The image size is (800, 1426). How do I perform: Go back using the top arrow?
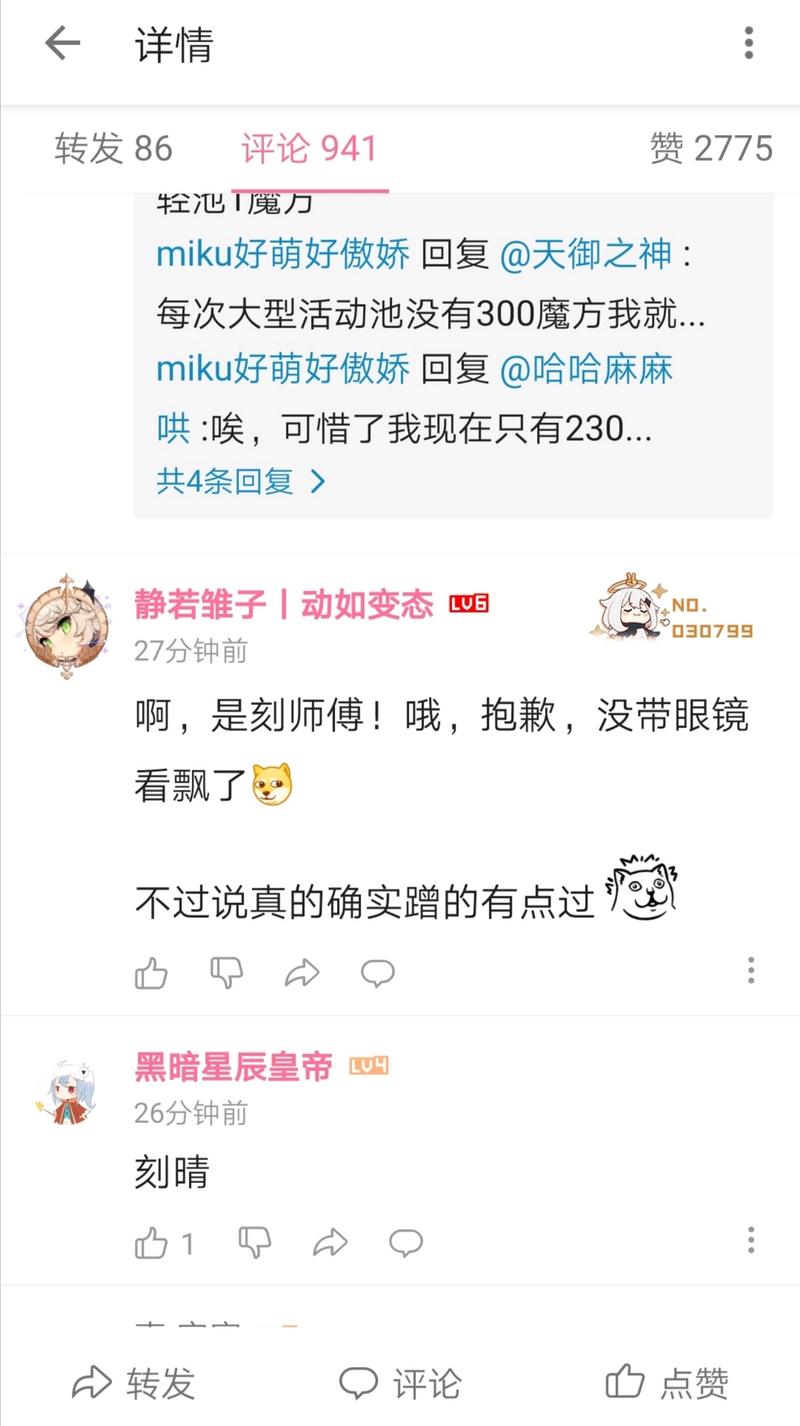point(62,44)
